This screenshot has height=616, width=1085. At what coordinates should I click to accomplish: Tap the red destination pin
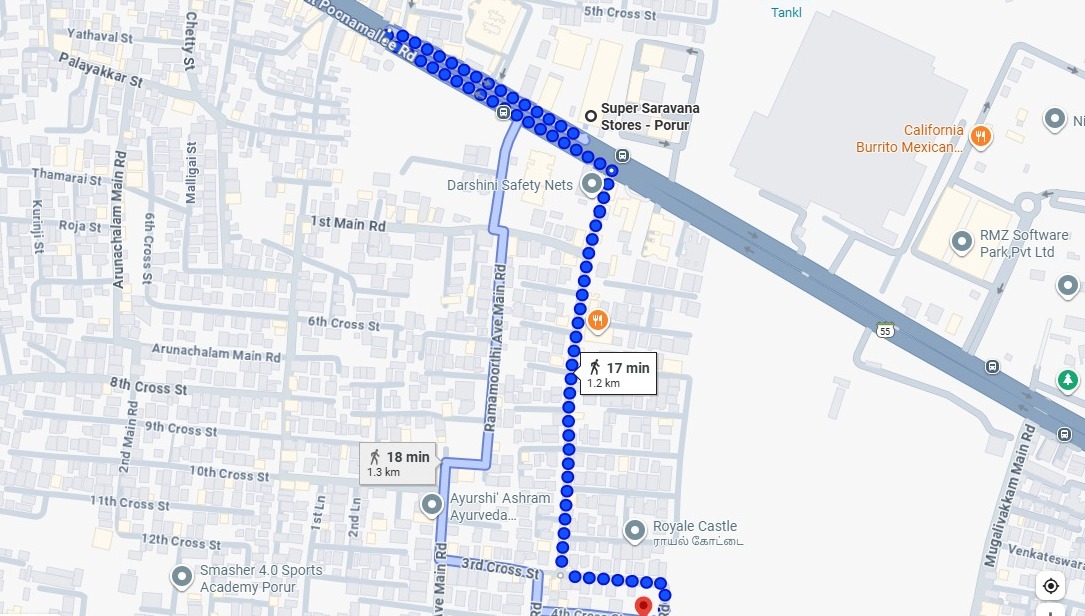[x=644, y=606]
